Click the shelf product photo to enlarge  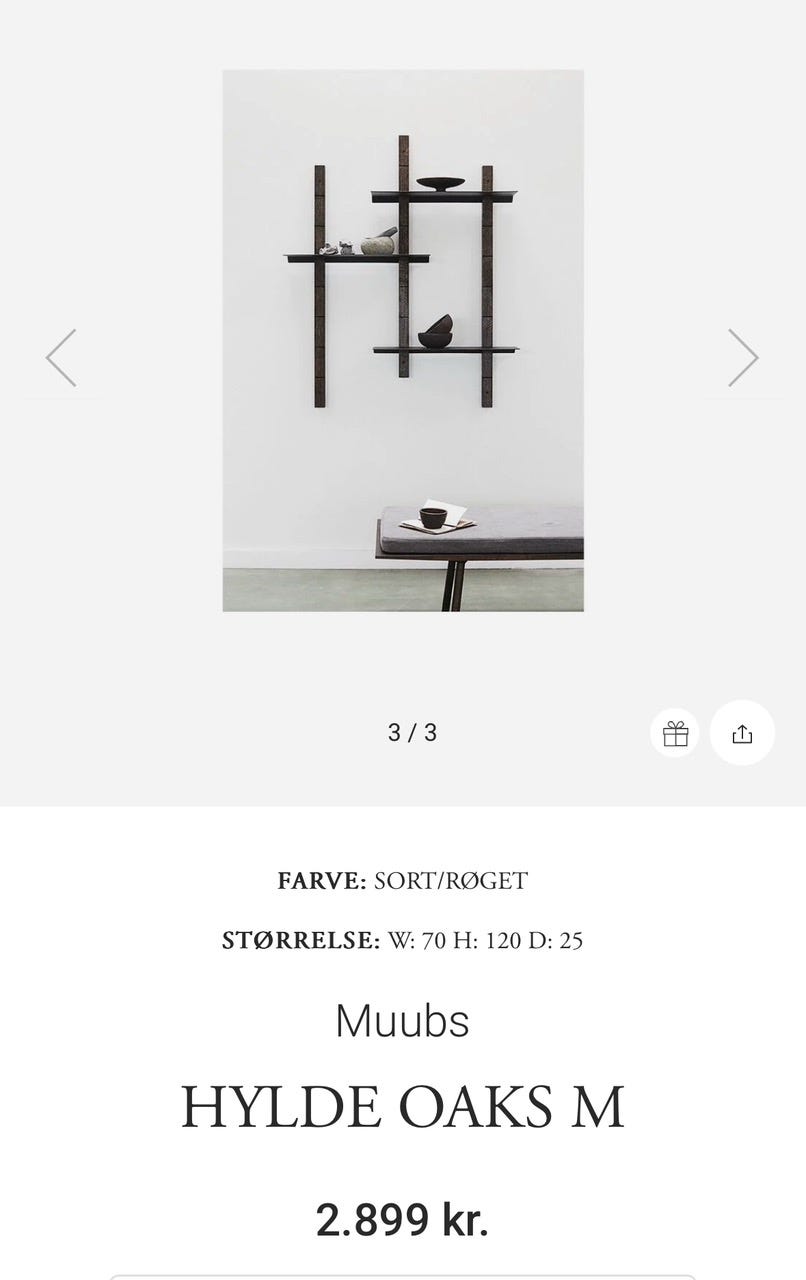point(403,340)
